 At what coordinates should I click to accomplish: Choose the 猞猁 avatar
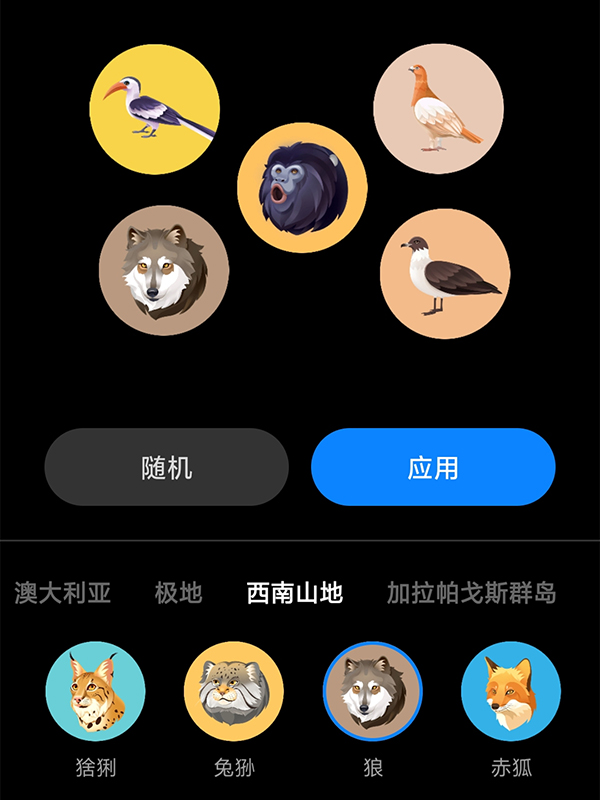(96, 692)
